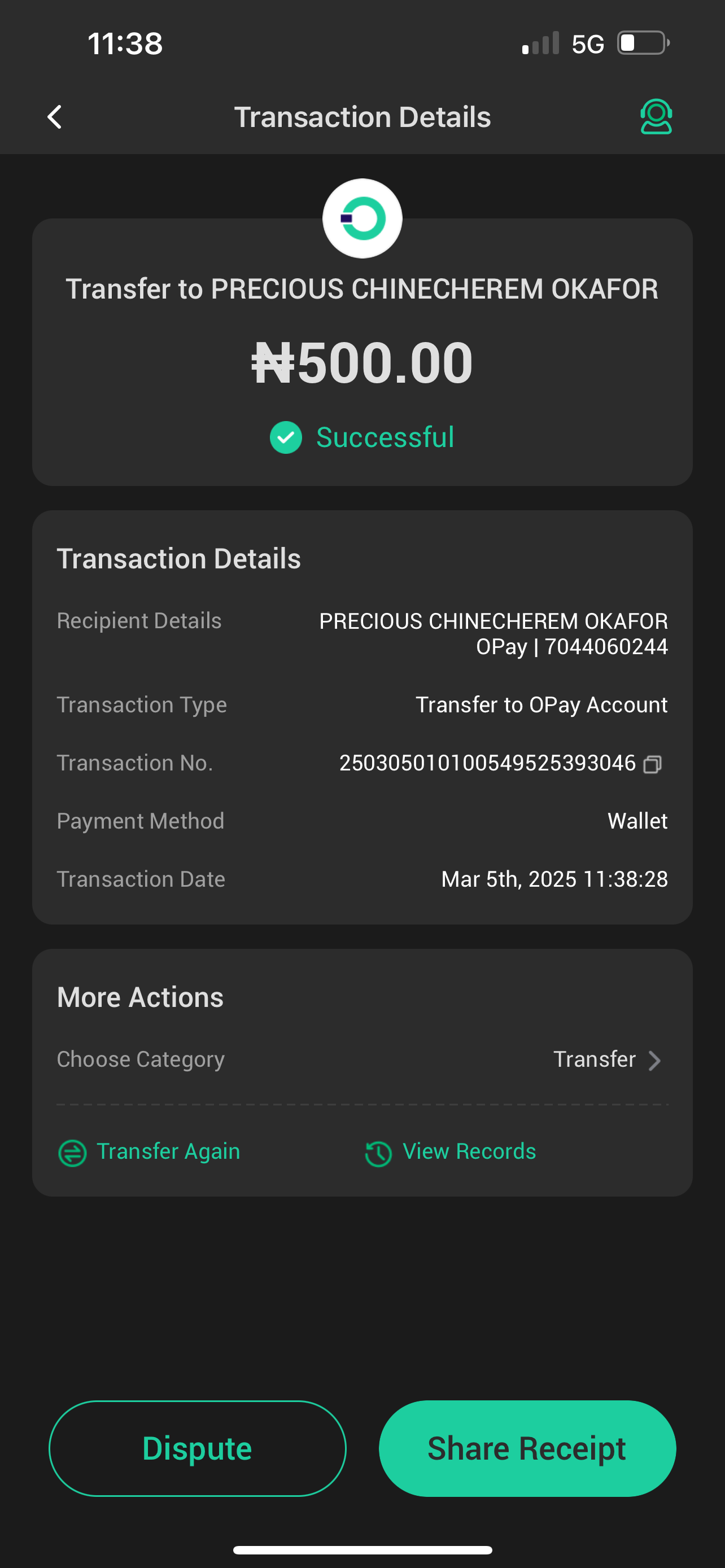The image size is (725, 1568).
Task: Tap Transfer Again
Action: [x=150, y=1151]
